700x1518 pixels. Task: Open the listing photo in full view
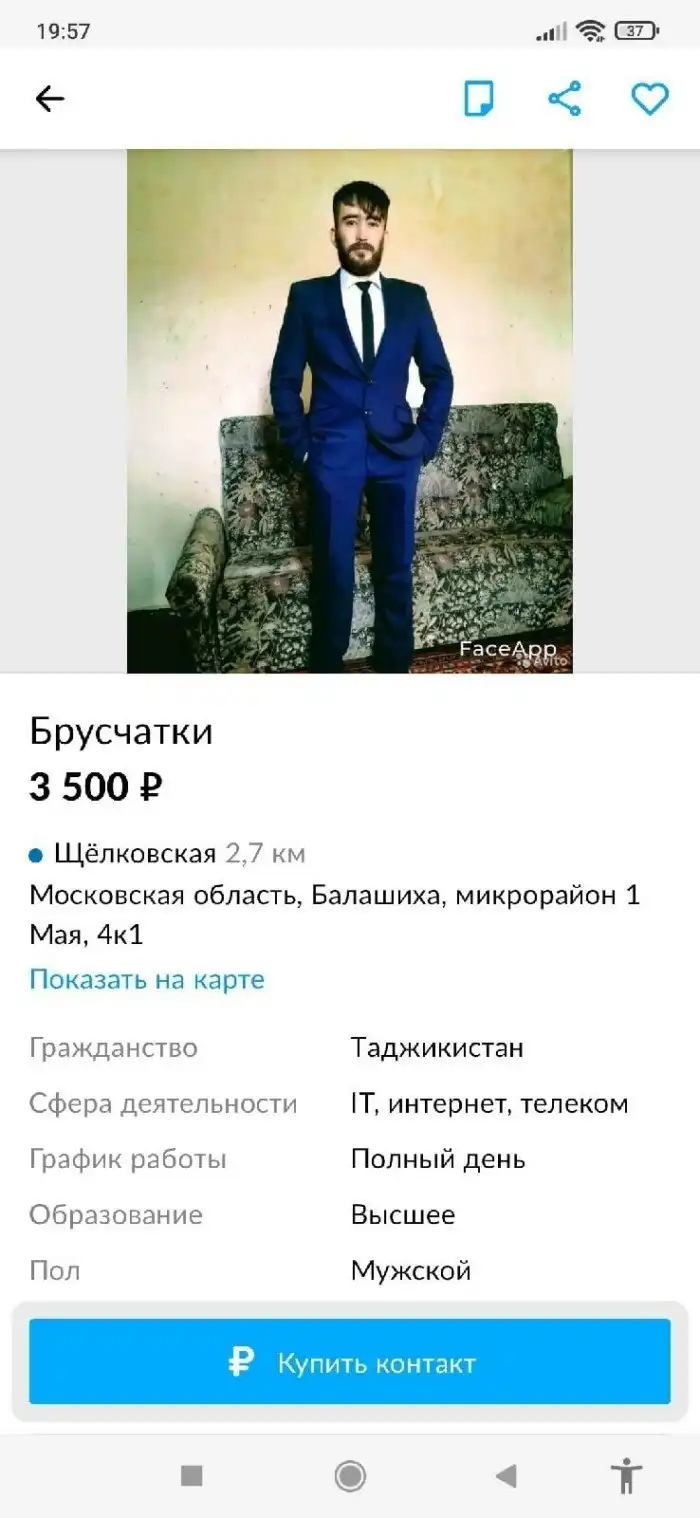pos(349,410)
